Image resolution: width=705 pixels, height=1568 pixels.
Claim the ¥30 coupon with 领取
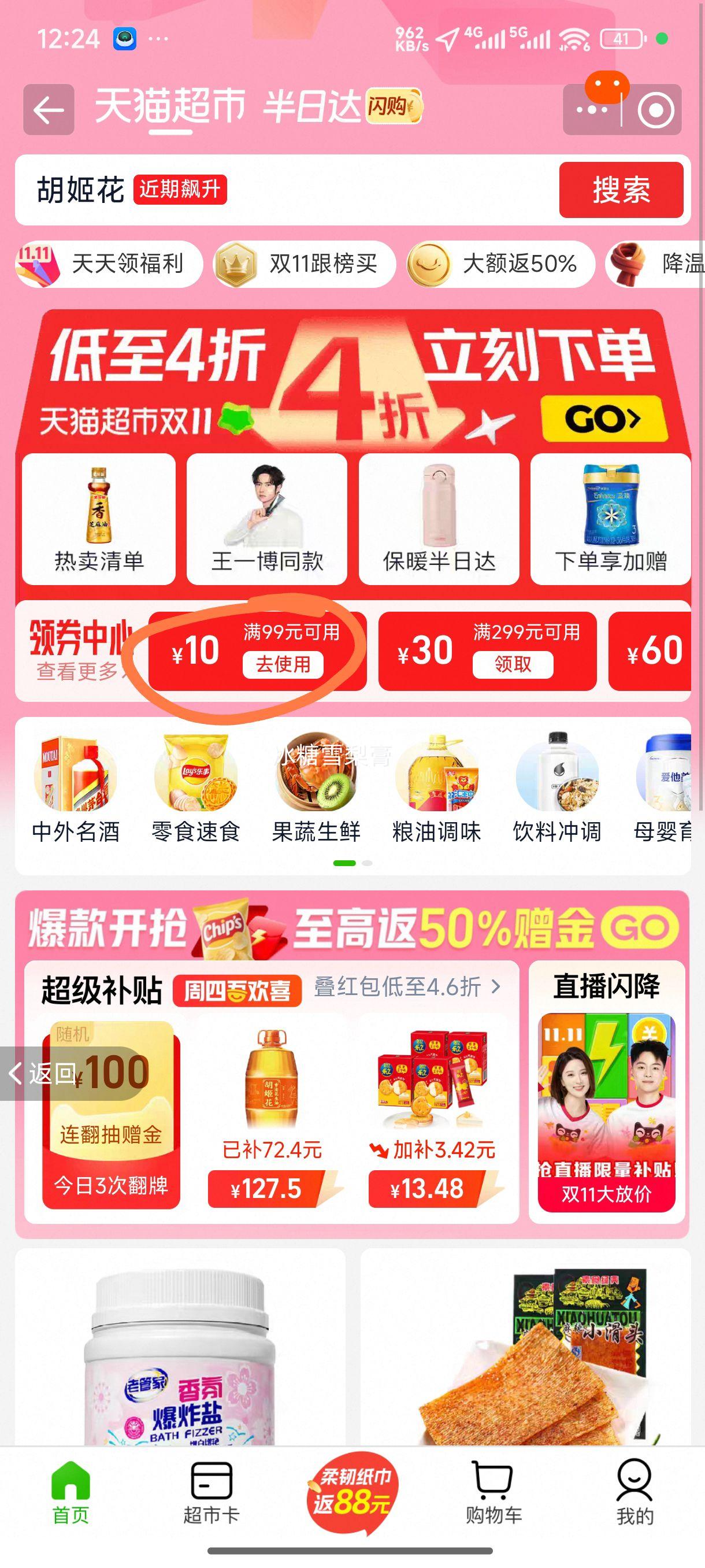[512, 664]
